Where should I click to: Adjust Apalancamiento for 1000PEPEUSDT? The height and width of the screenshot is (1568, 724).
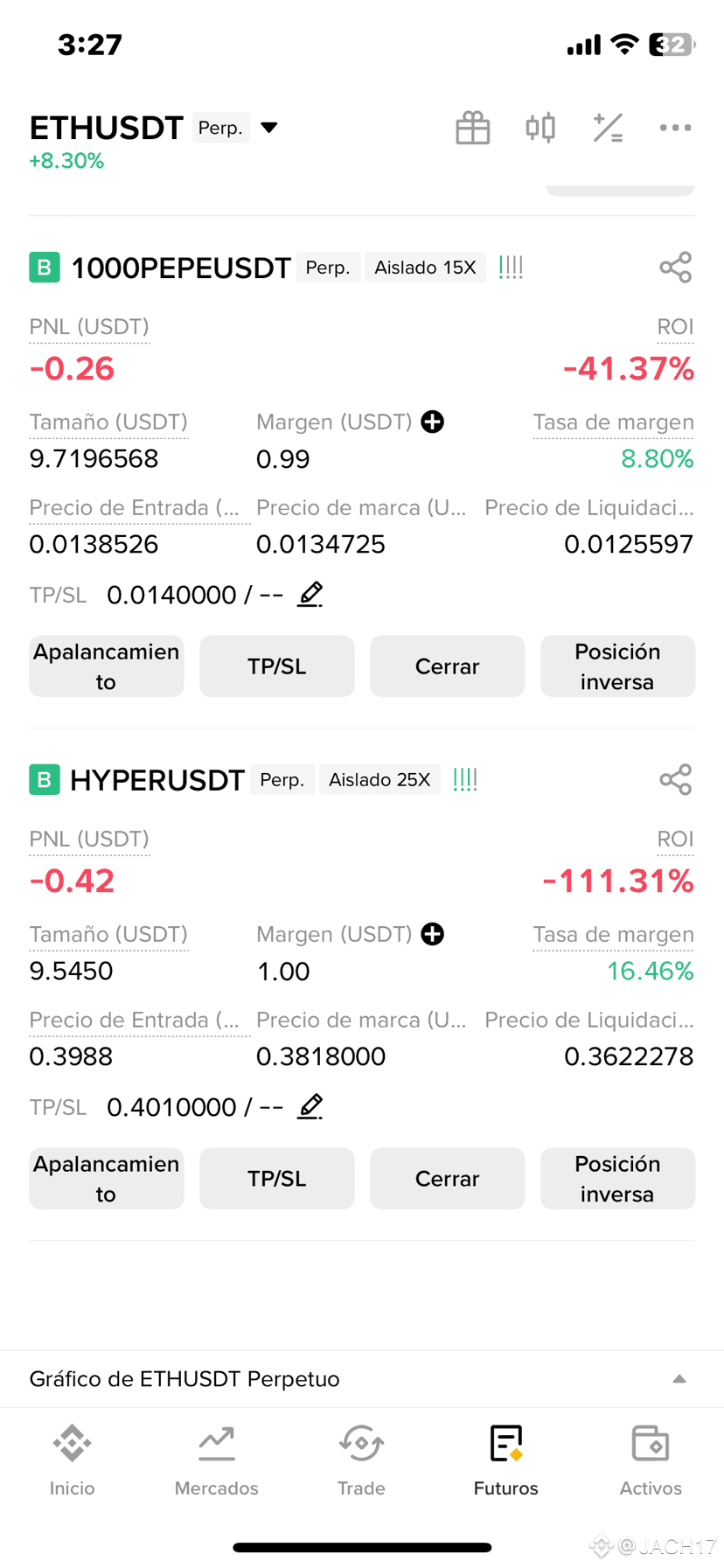(x=106, y=666)
